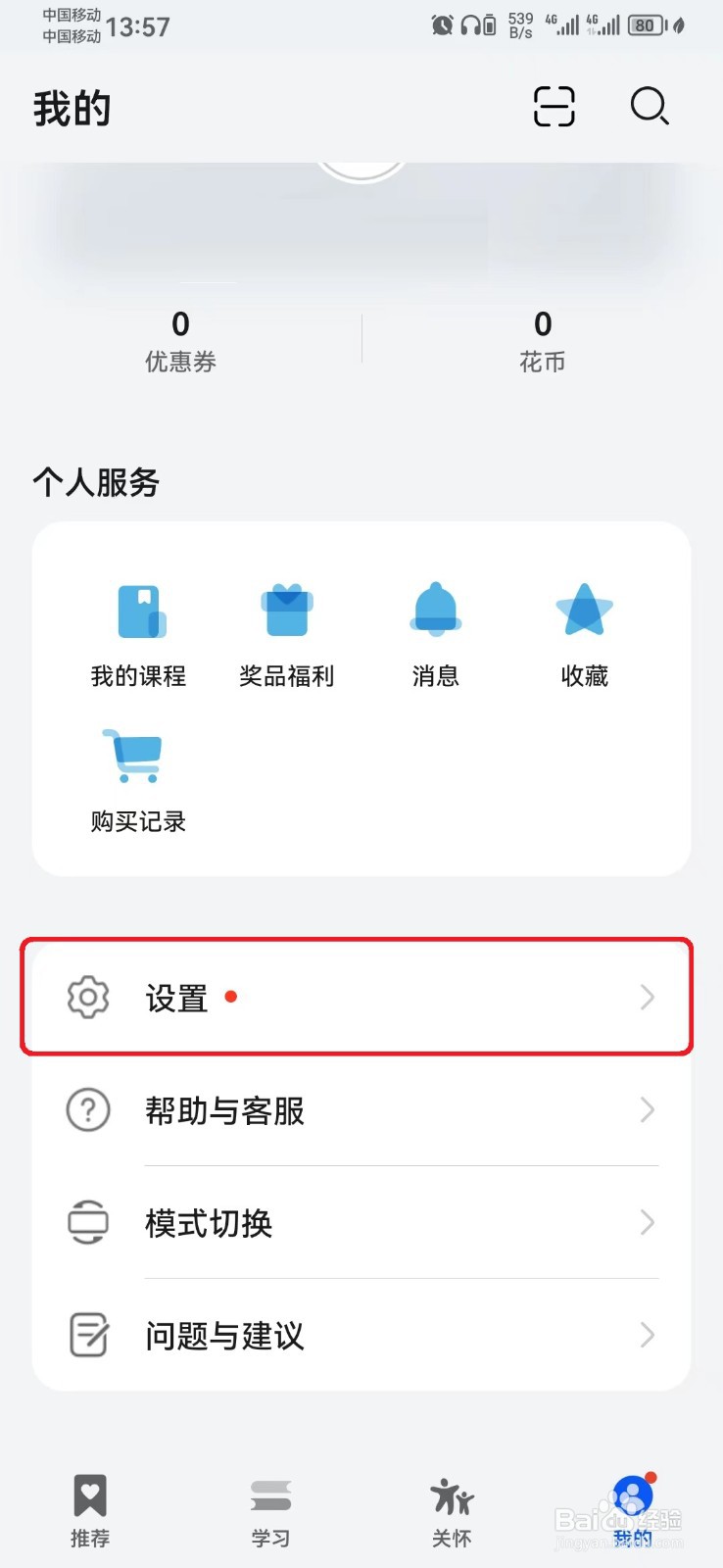
Task: Open 设置 via the gear icon
Action: (87, 997)
